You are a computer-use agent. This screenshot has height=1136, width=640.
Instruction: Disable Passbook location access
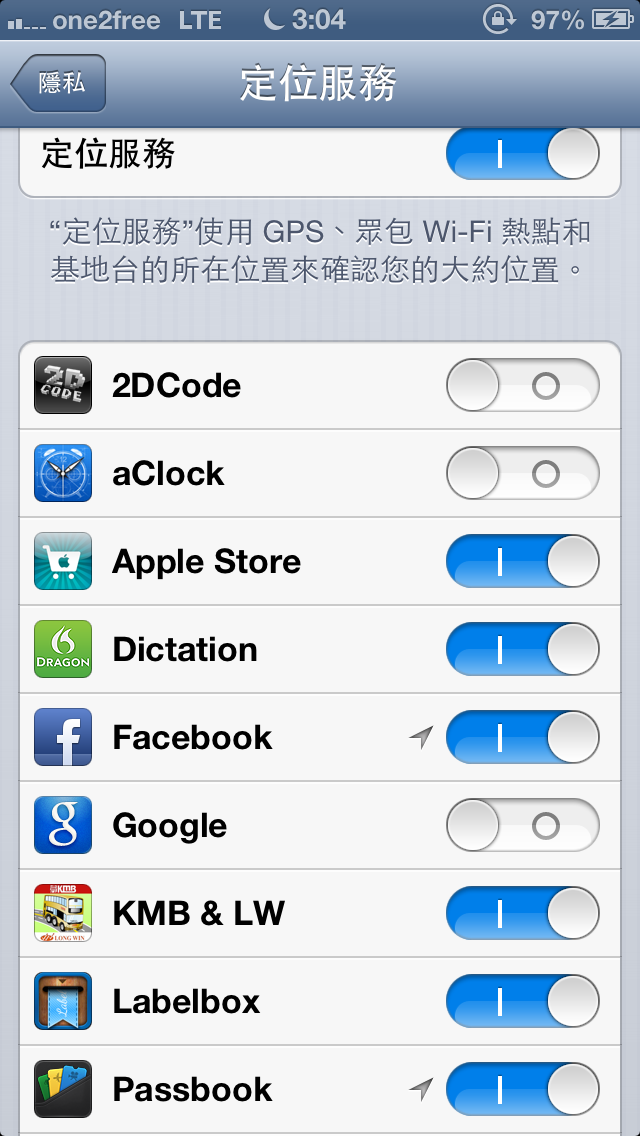point(522,1090)
